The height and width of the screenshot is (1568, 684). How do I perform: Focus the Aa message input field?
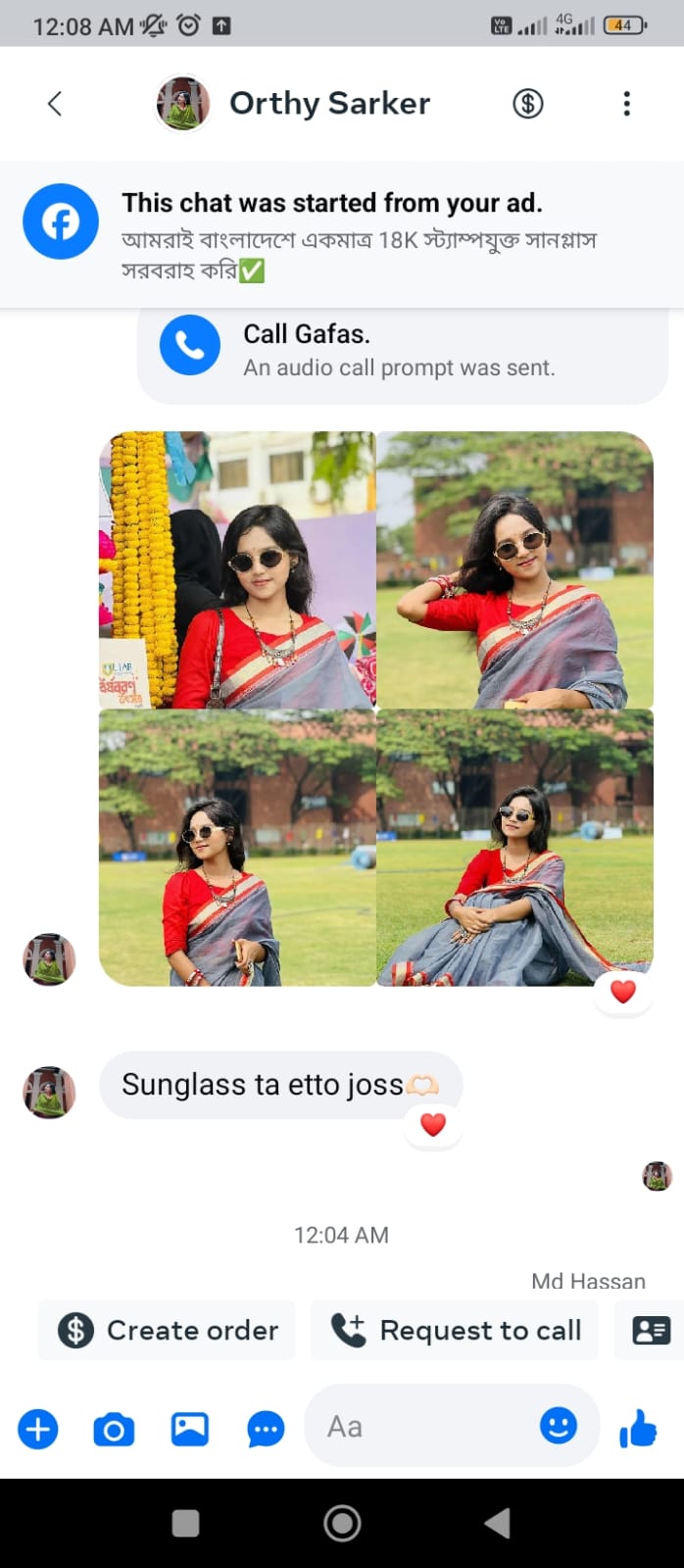coord(421,1427)
